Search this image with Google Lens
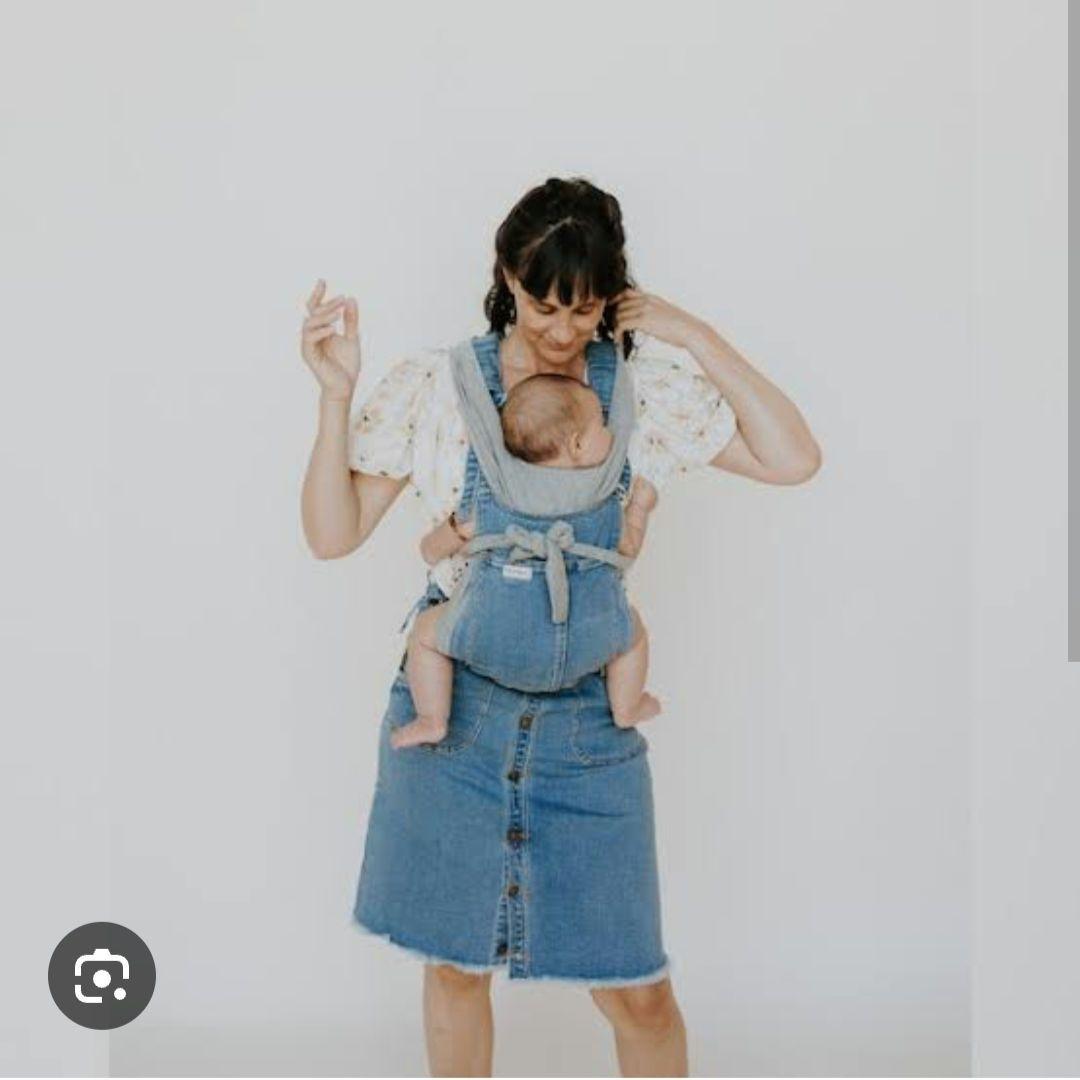 tap(102, 975)
